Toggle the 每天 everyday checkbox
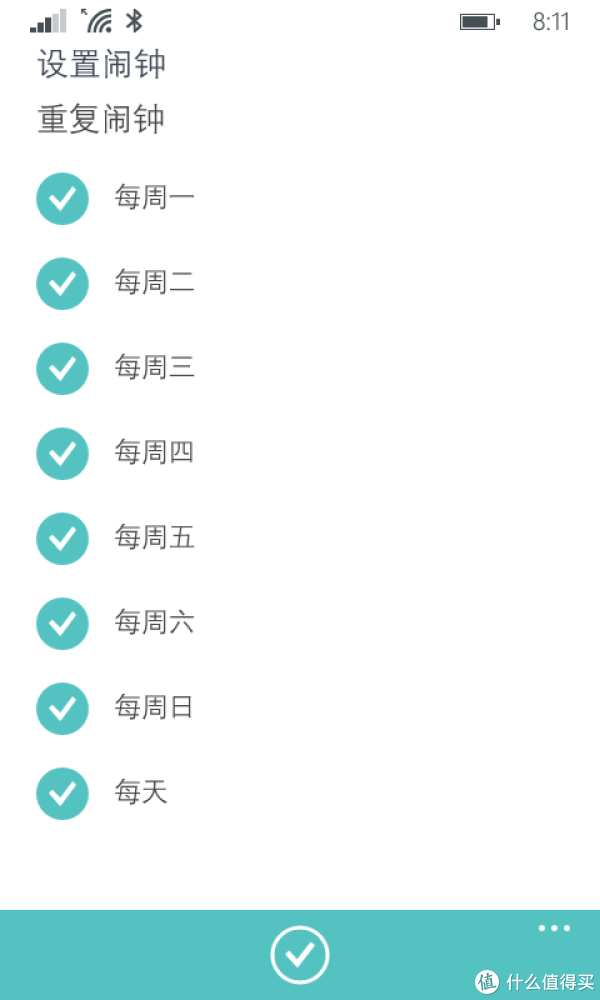Image resolution: width=600 pixels, height=1000 pixels. (x=62, y=793)
